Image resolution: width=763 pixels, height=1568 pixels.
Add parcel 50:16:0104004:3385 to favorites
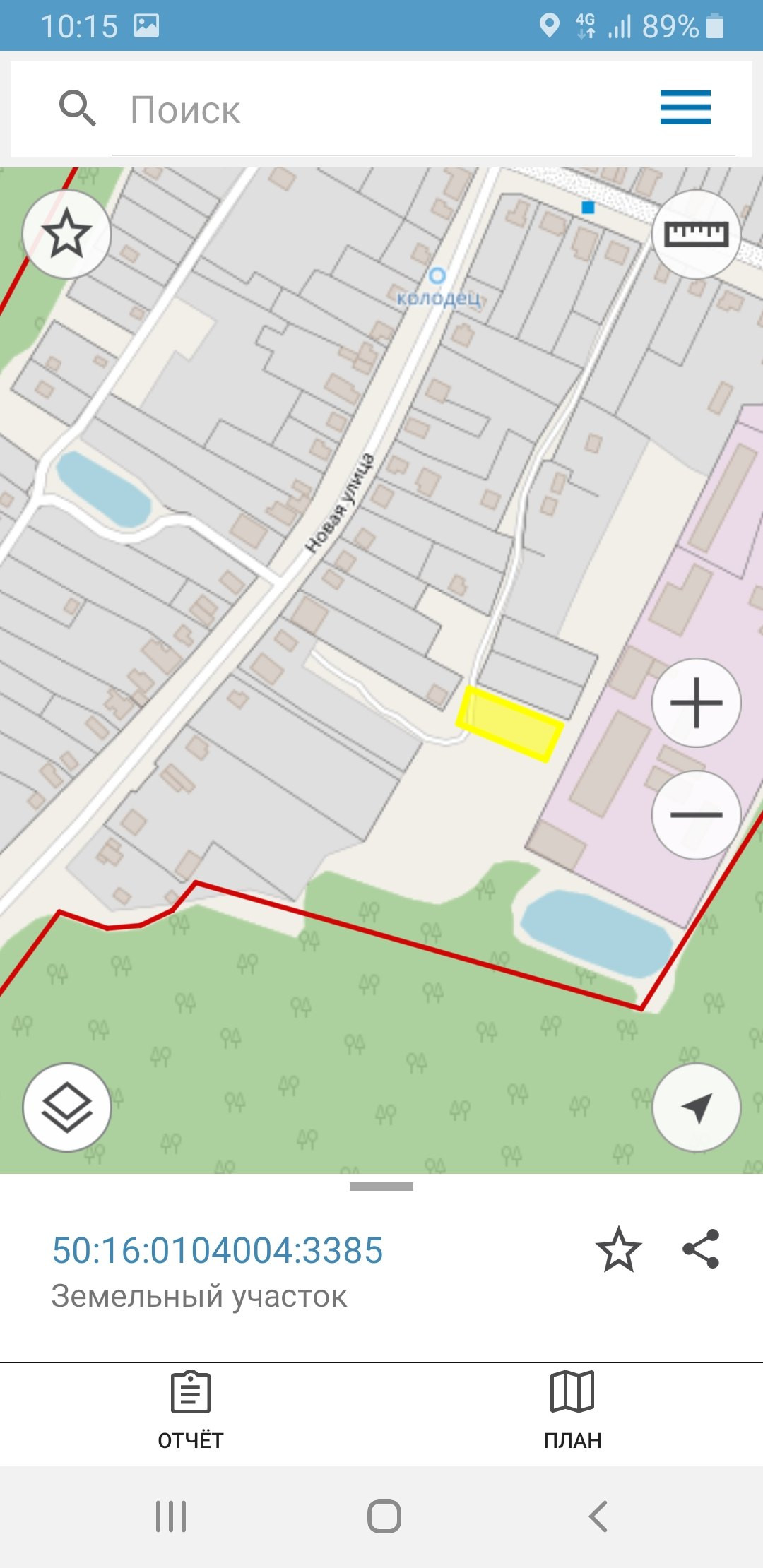[x=618, y=1249]
